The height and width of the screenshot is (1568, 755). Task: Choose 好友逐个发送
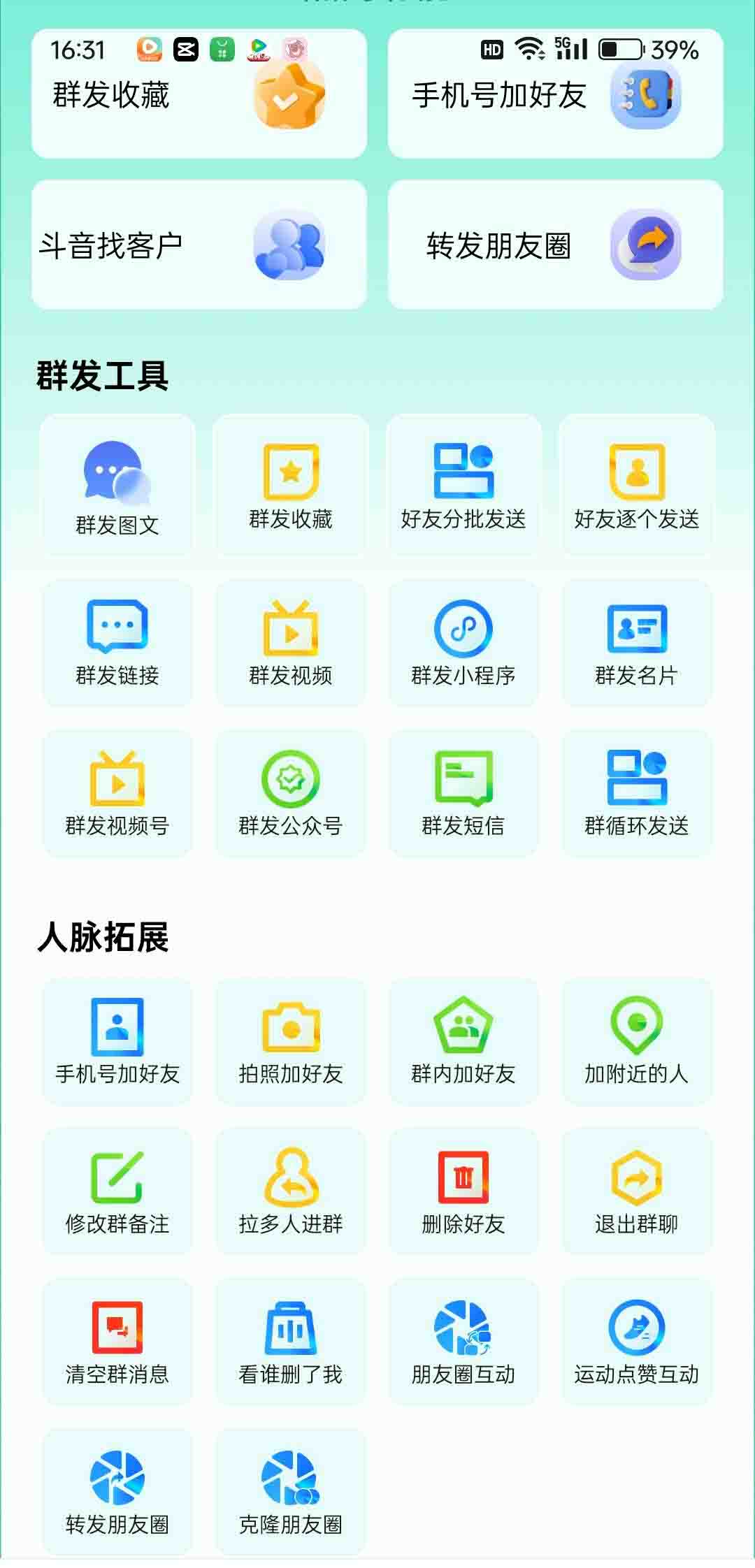click(x=636, y=487)
